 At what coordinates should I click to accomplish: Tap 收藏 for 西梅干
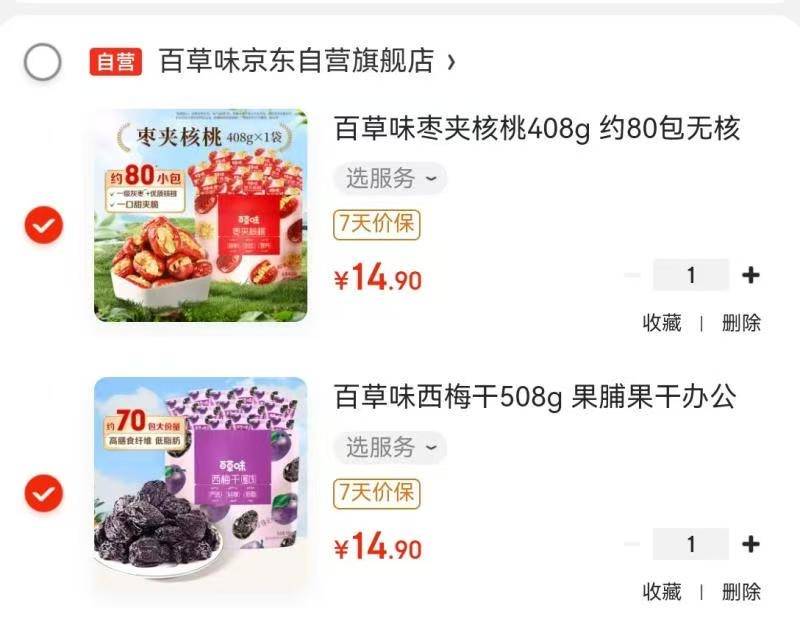tap(661, 591)
